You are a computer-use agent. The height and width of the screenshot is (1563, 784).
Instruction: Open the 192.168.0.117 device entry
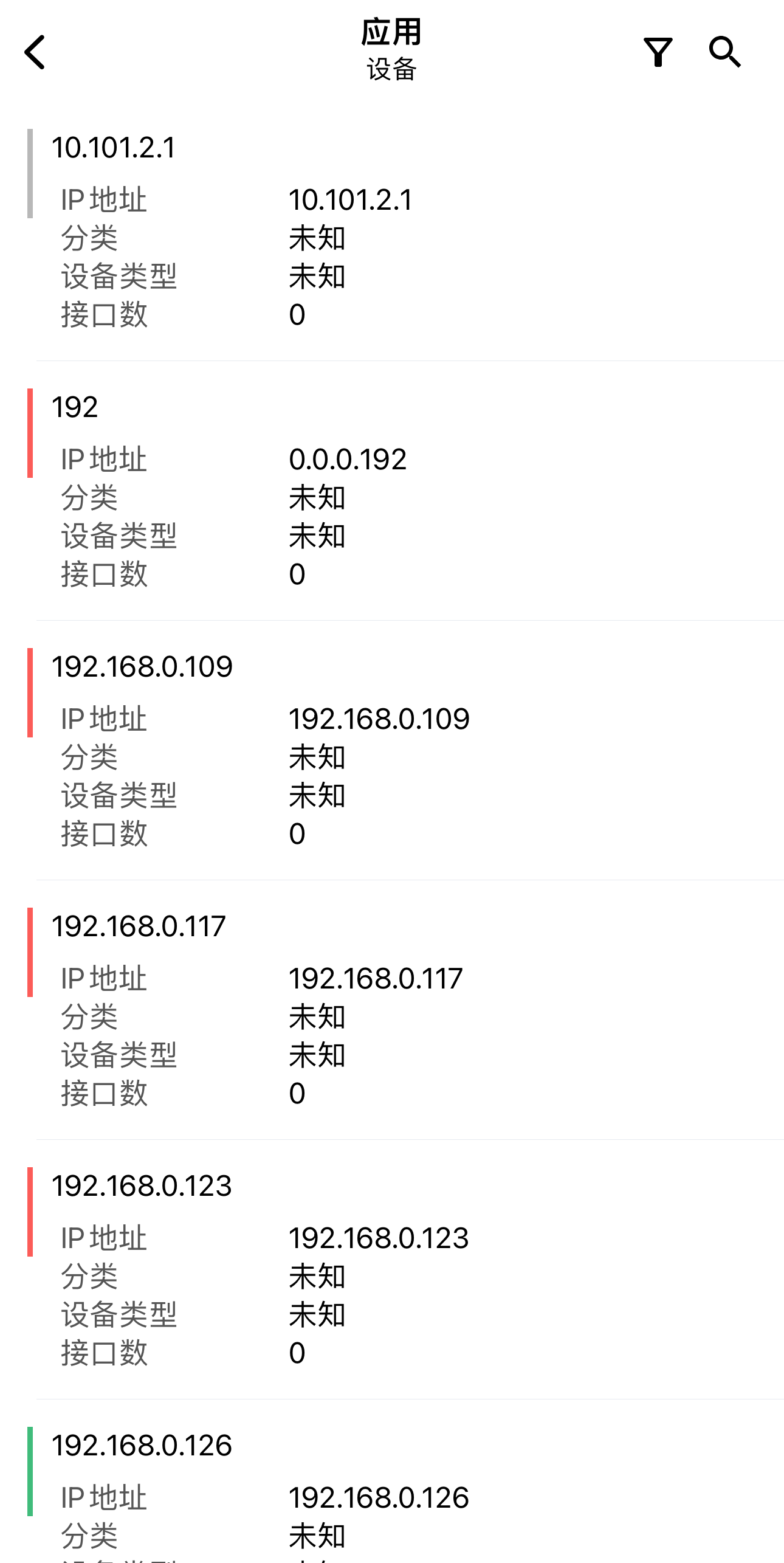139,927
